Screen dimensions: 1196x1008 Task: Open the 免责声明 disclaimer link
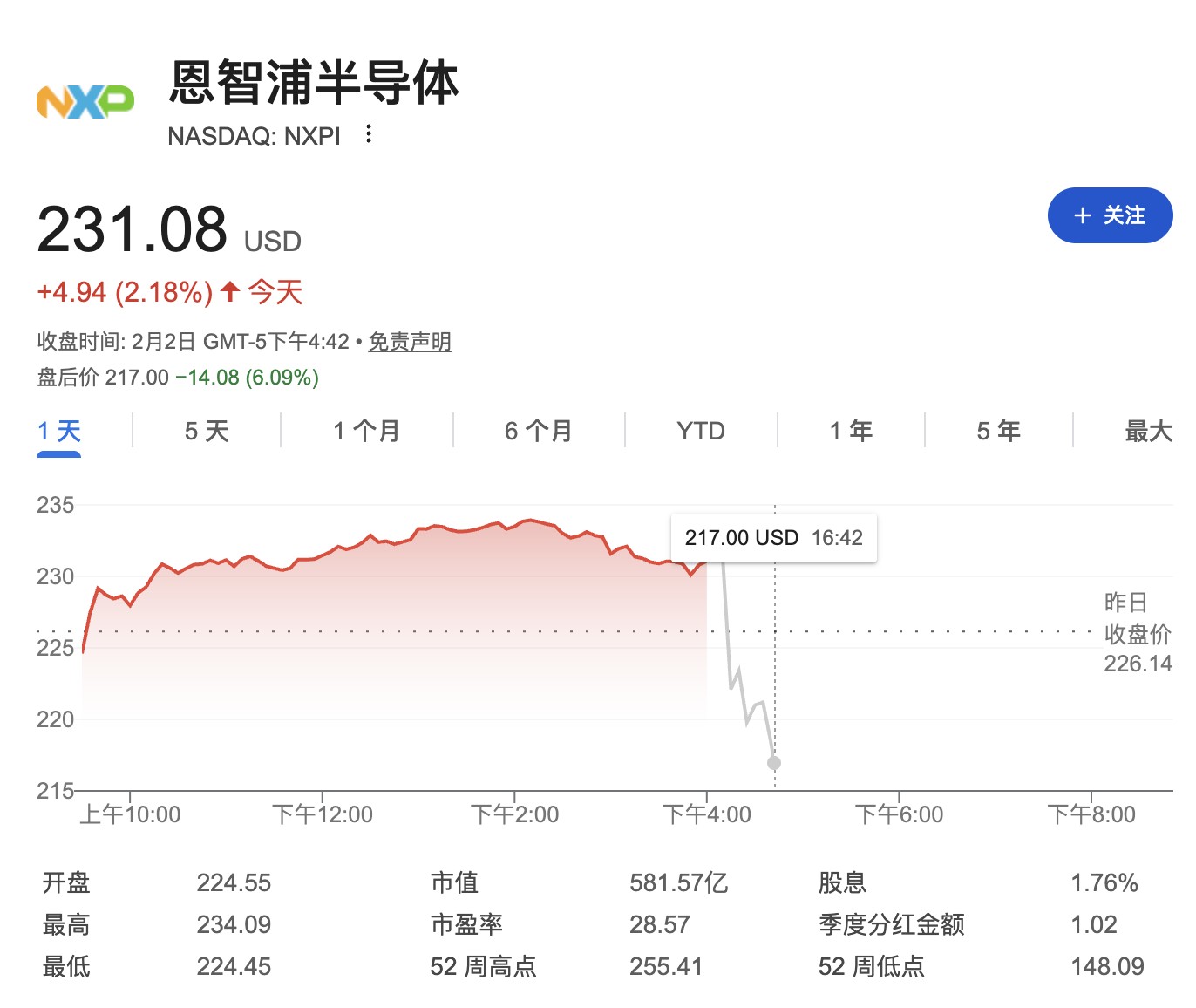(x=410, y=342)
